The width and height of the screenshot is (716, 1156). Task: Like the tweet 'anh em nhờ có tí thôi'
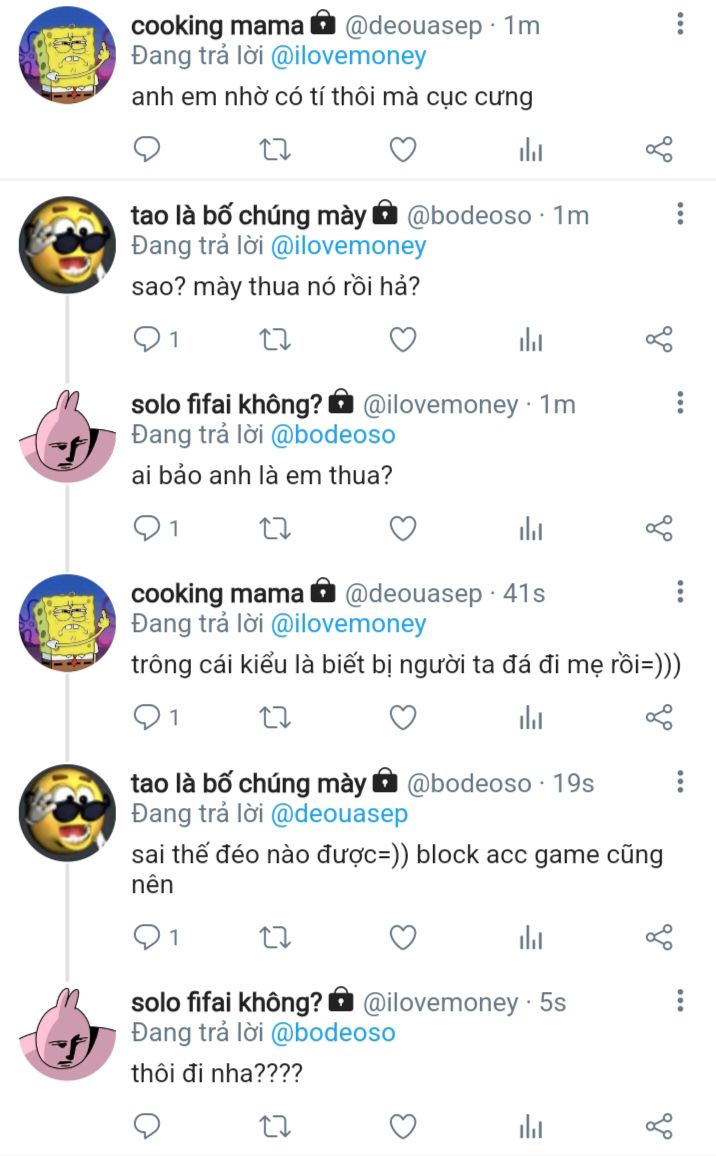[402, 150]
